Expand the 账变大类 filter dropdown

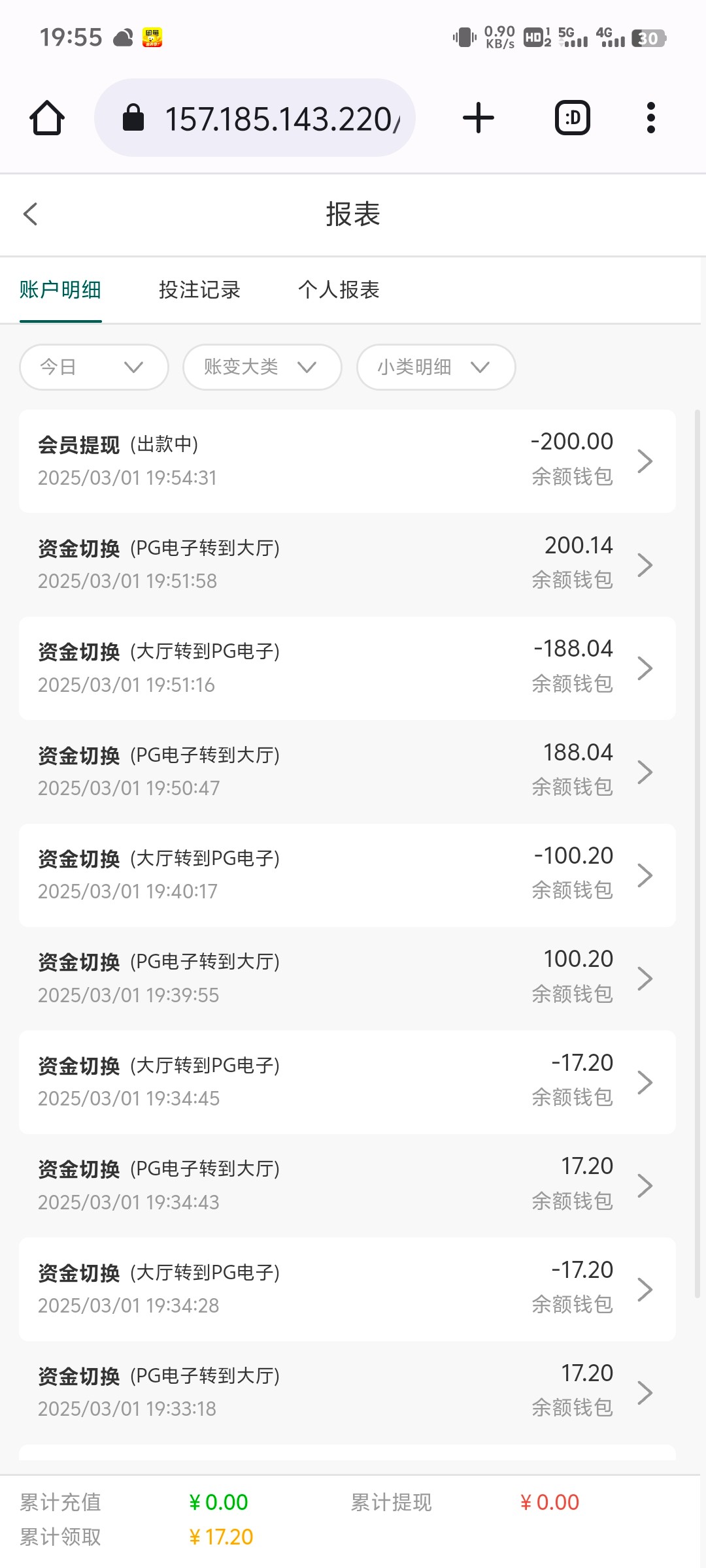coord(262,367)
